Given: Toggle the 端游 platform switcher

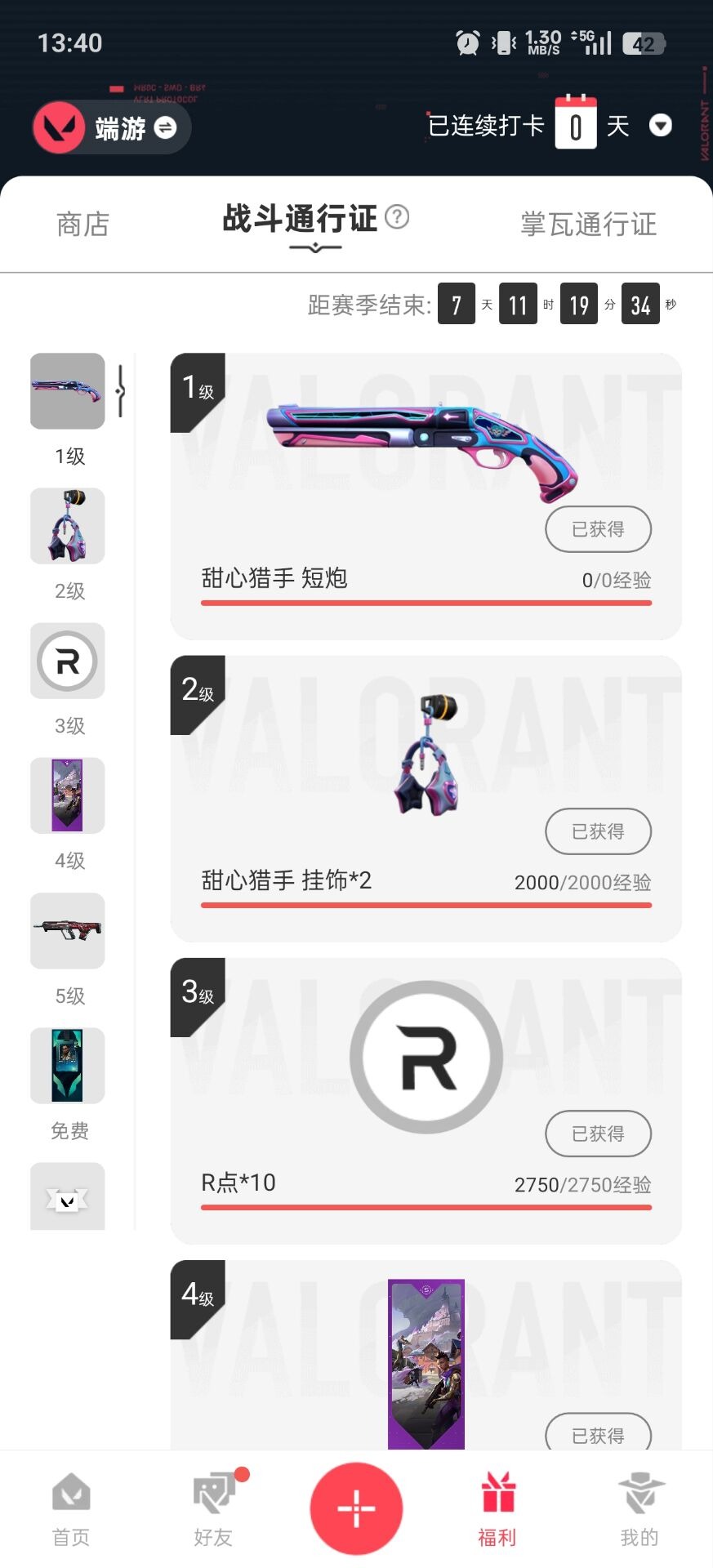Looking at the screenshot, I should (110, 127).
